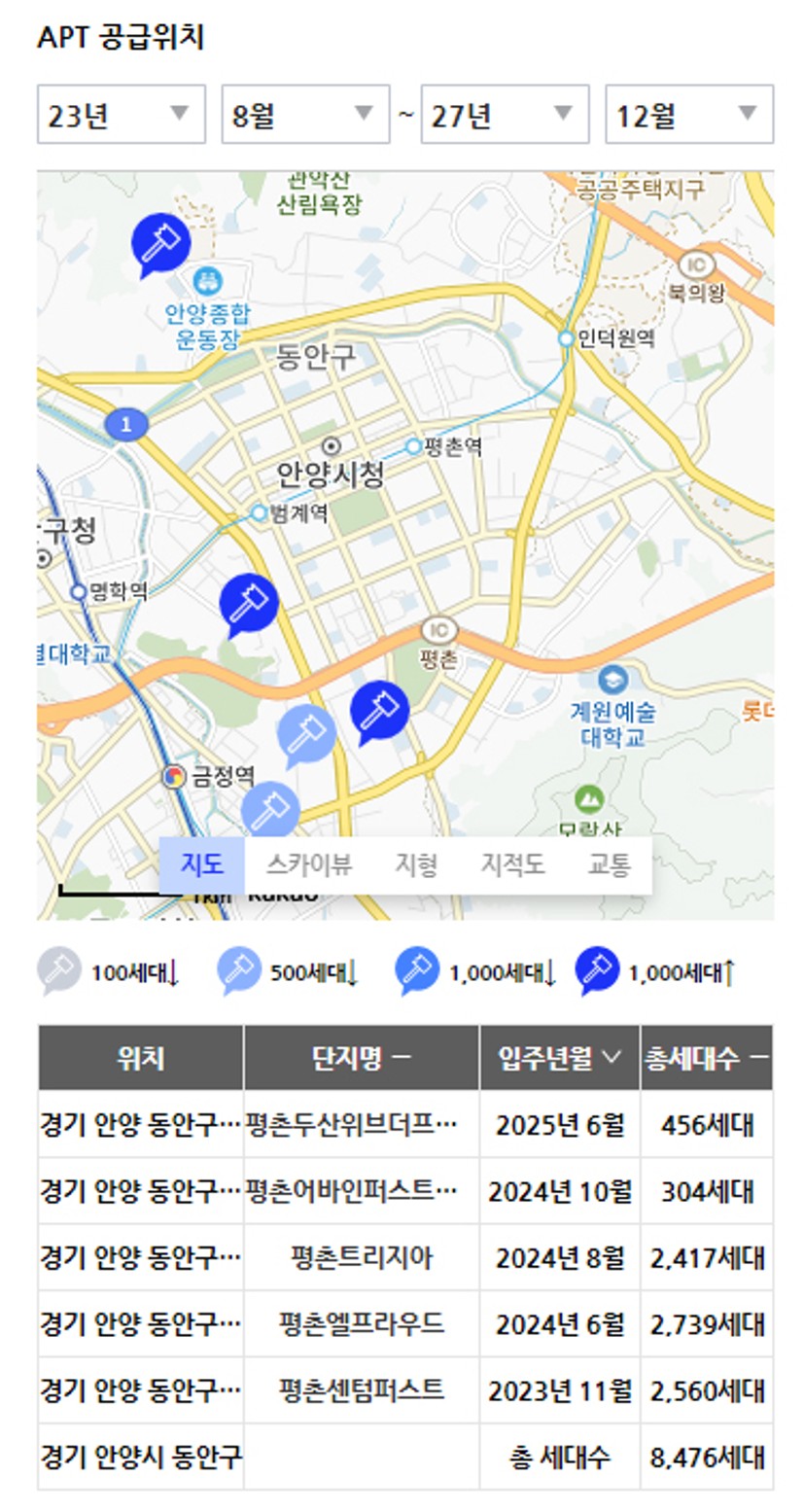804x1512 pixels.
Task: Open the 평촌트리지아 row
Action: (405, 1258)
